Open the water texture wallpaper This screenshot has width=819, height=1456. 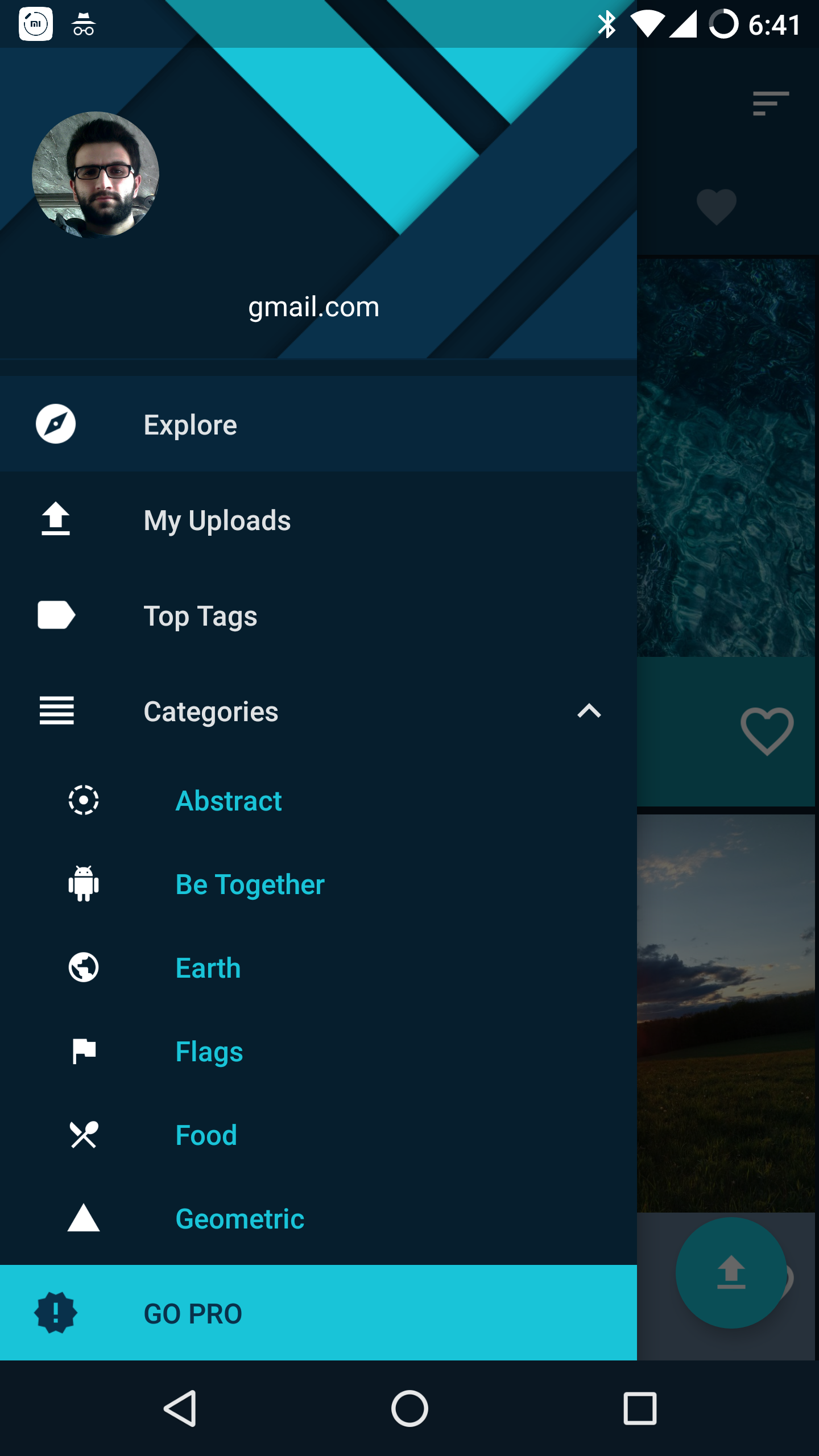727,458
